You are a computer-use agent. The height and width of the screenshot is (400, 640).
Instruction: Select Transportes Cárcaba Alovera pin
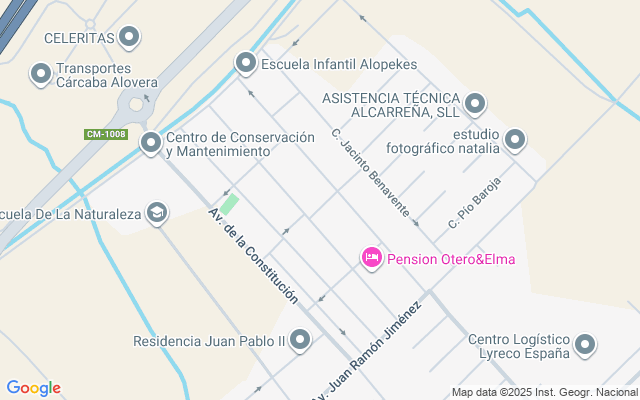coord(41,74)
